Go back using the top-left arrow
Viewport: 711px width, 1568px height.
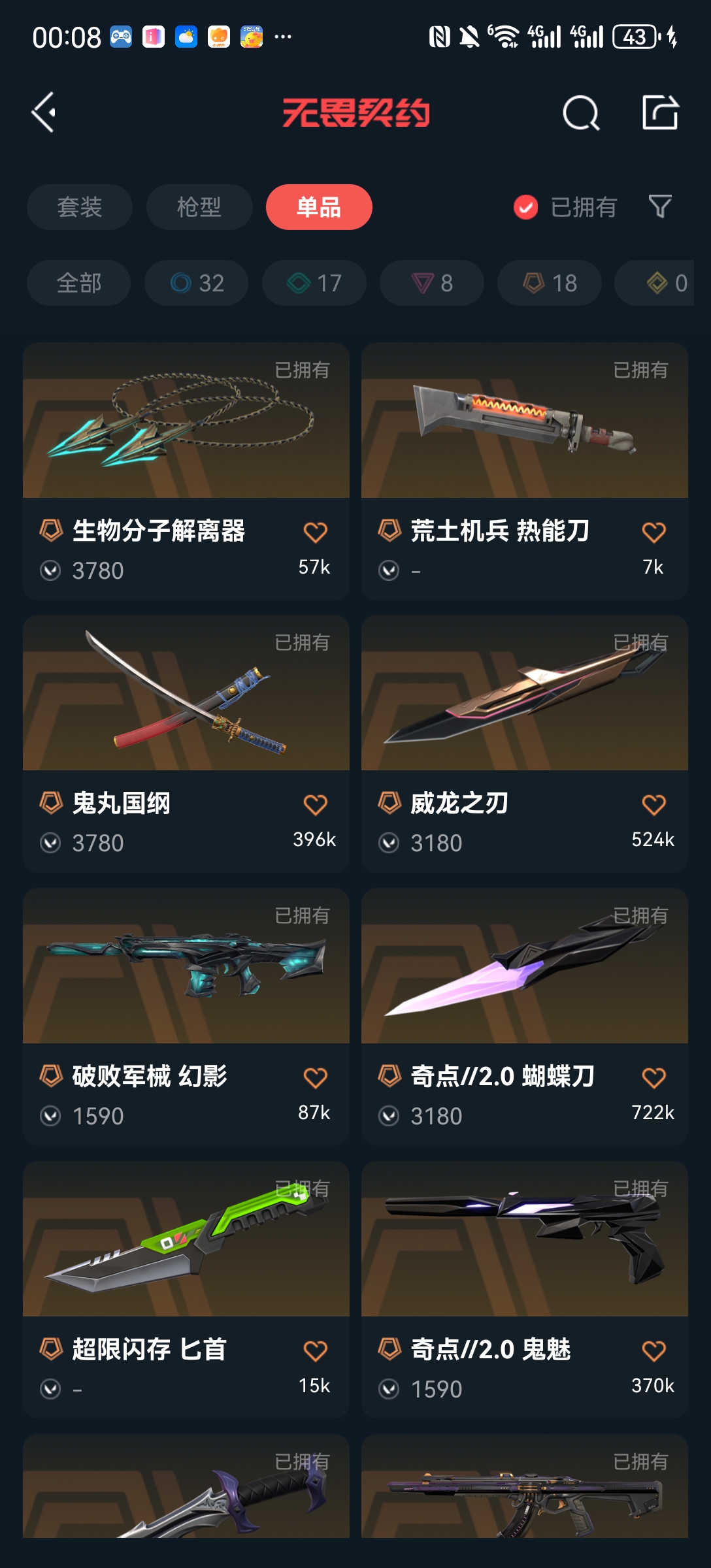click(x=44, y=112)
